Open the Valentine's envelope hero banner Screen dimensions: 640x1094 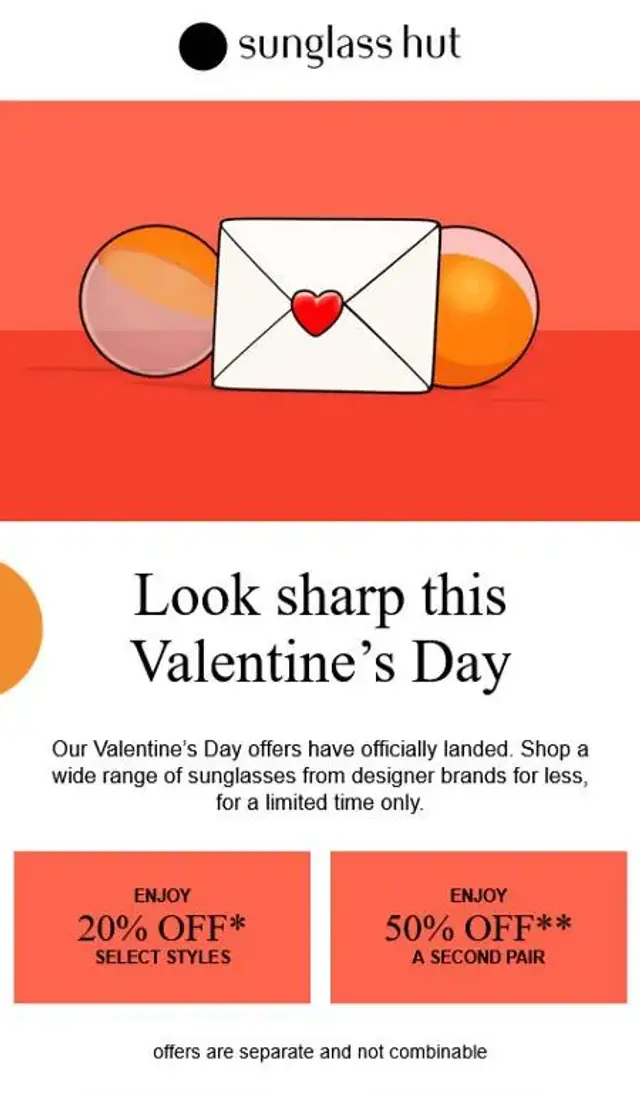pos(320,310)
